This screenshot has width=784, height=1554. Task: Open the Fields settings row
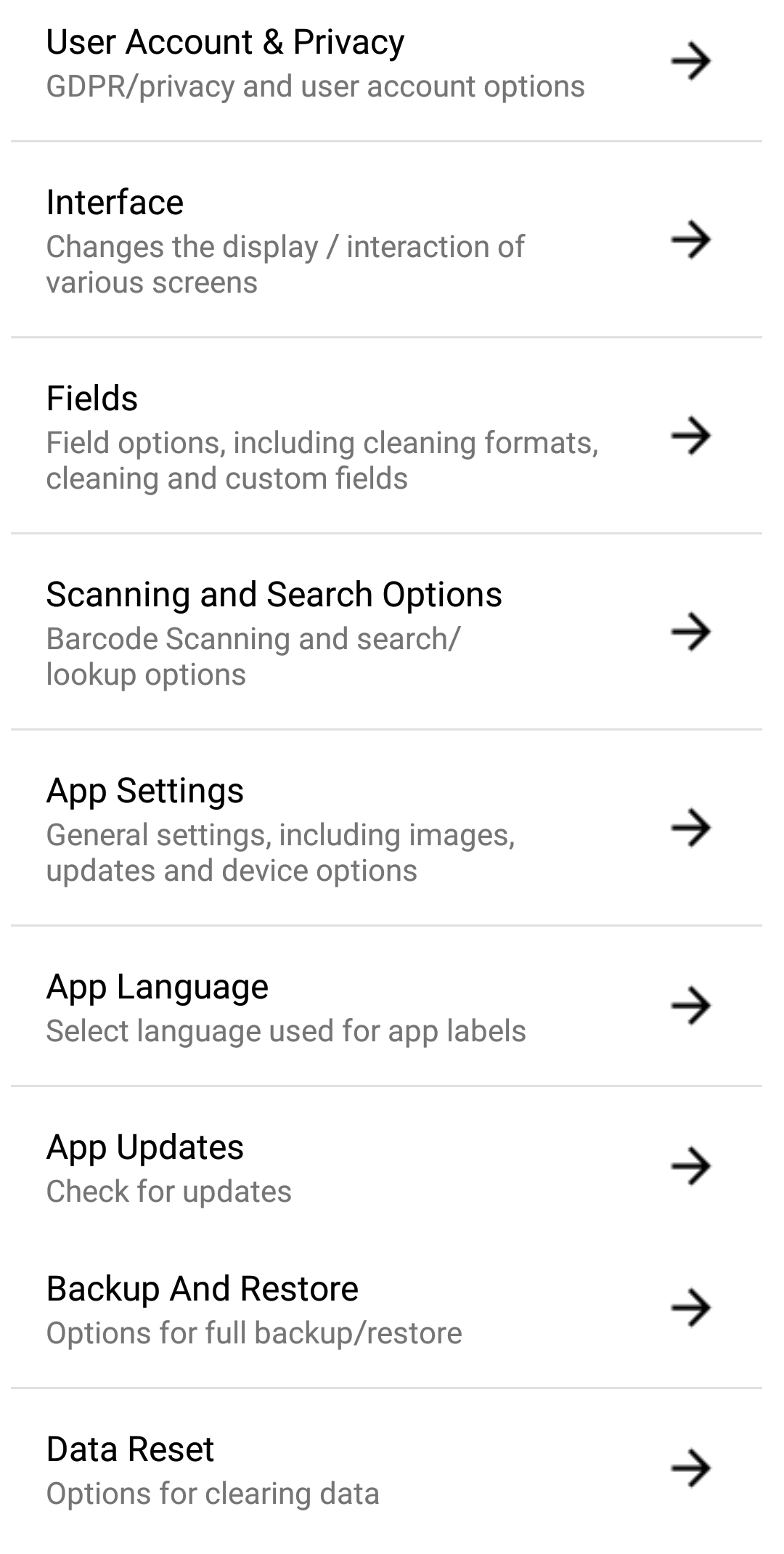coord(385,436)
